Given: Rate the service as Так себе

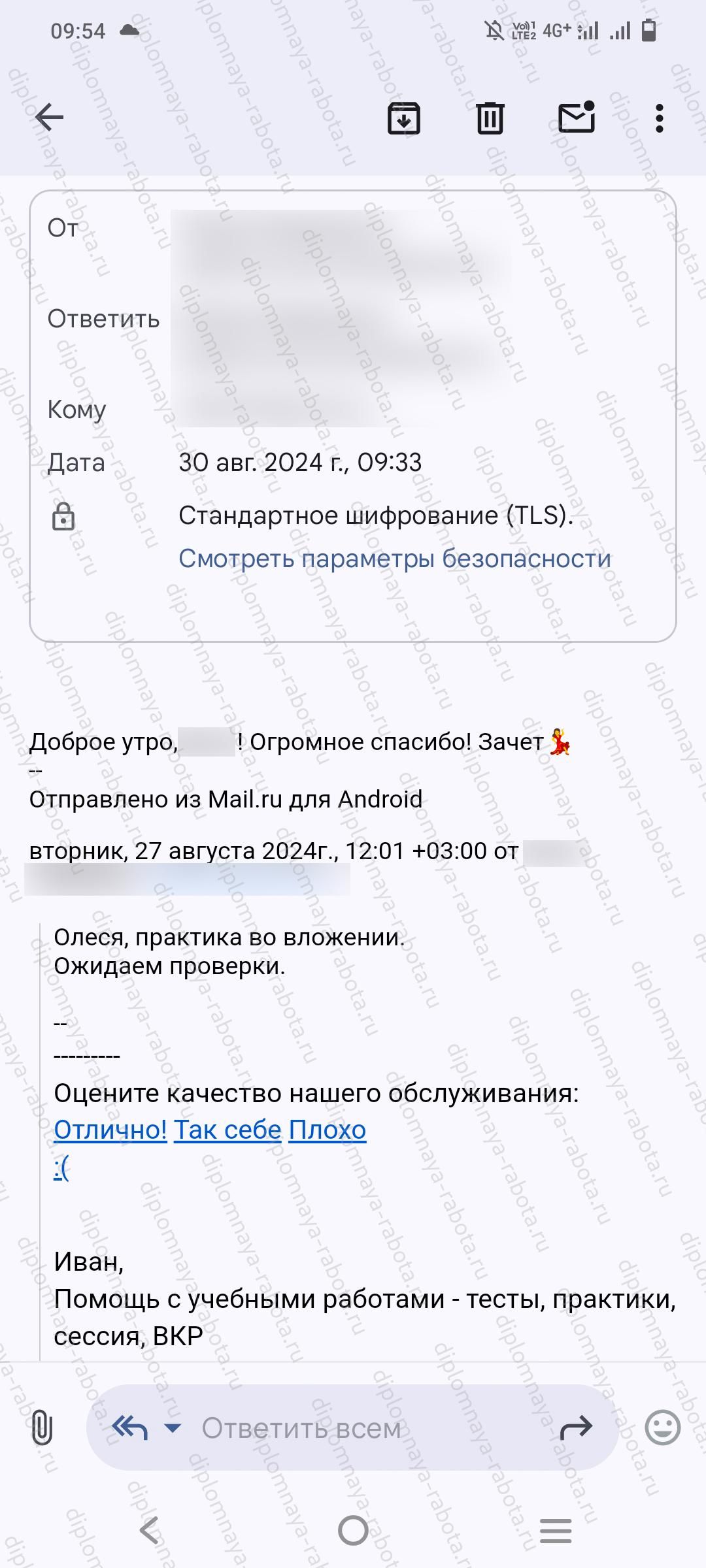Looking at the screenshot, I should click(x=227, y=1130).
